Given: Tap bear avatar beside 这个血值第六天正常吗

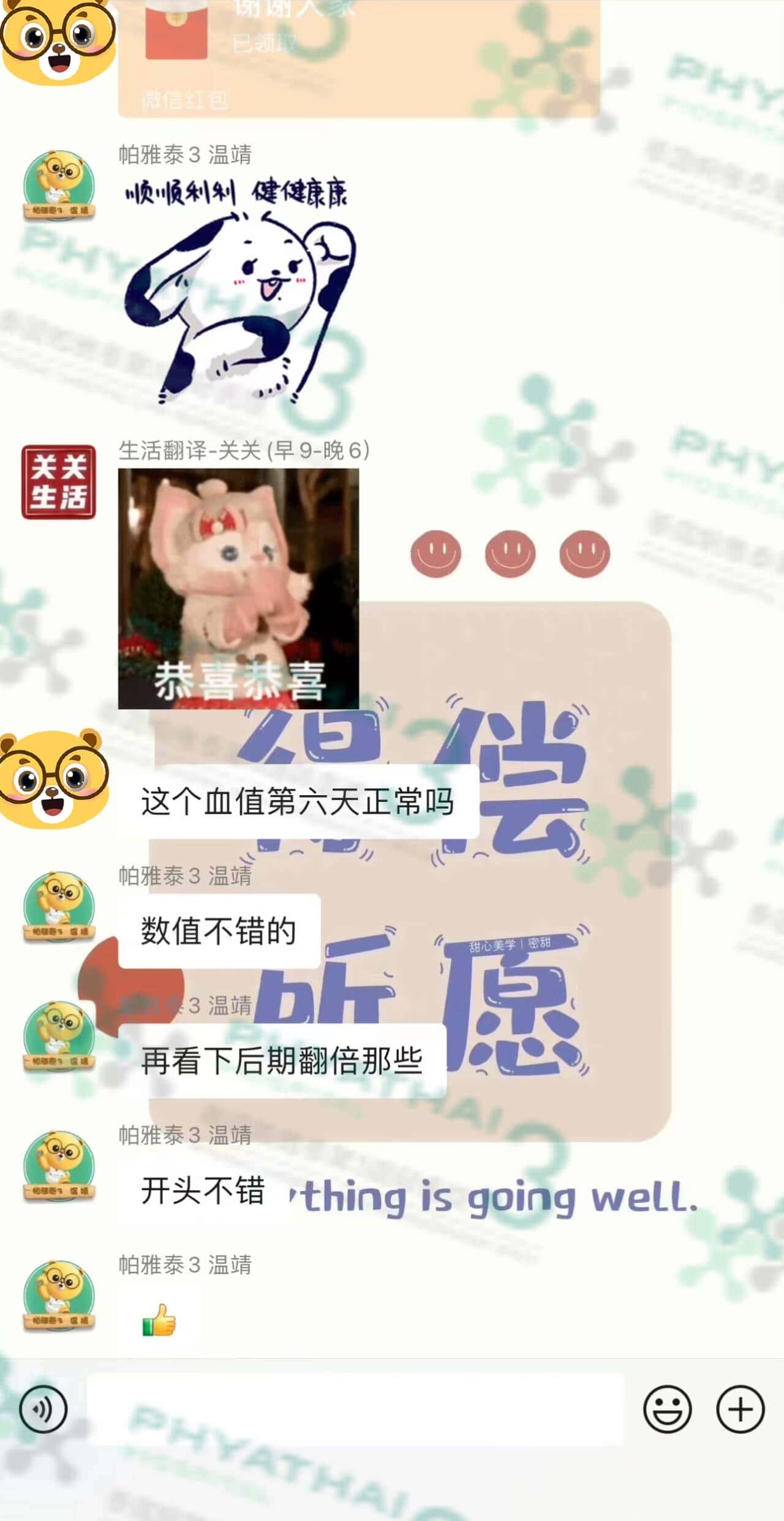Looking at the screenshot, I should (55, 778).
